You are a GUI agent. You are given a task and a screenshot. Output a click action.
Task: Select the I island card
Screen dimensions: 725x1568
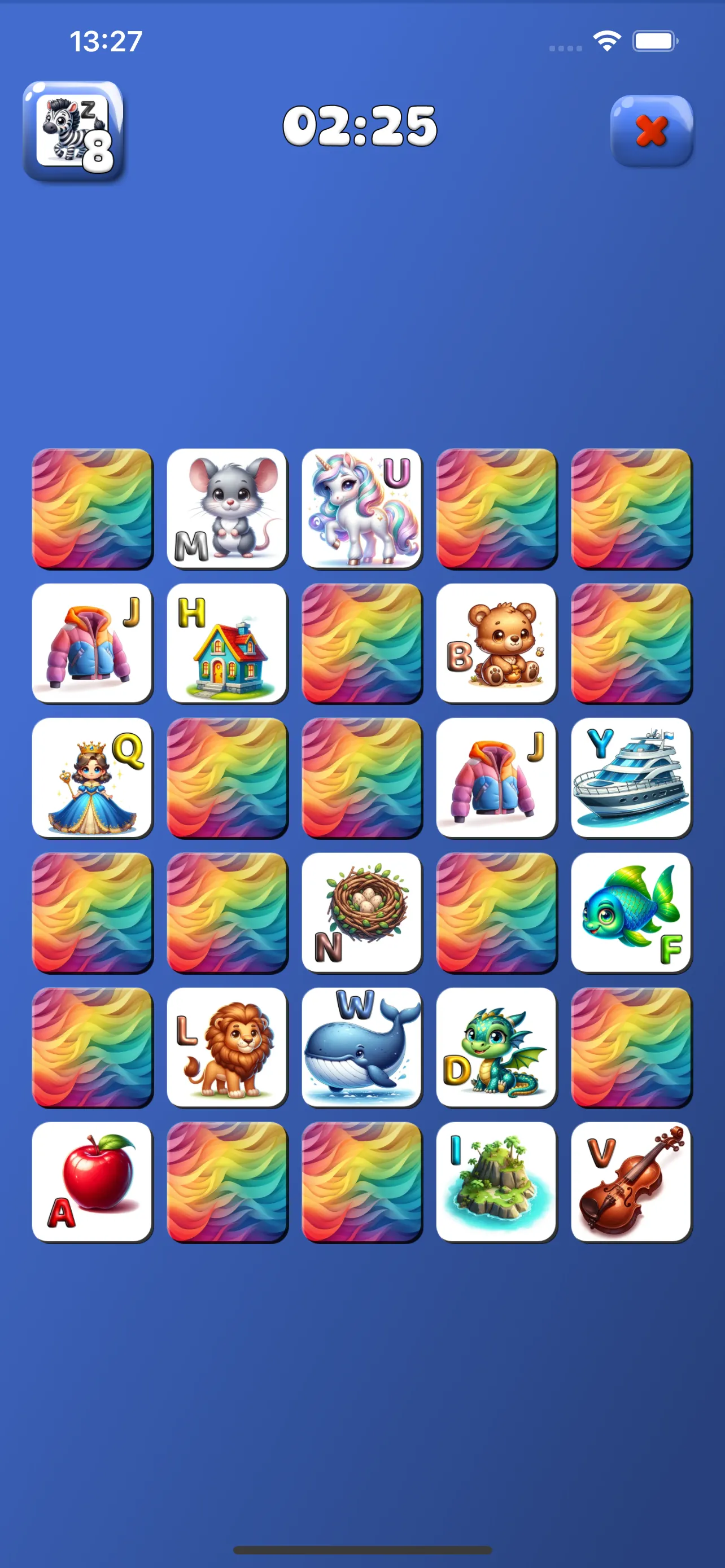click(x=497, y=1183)
